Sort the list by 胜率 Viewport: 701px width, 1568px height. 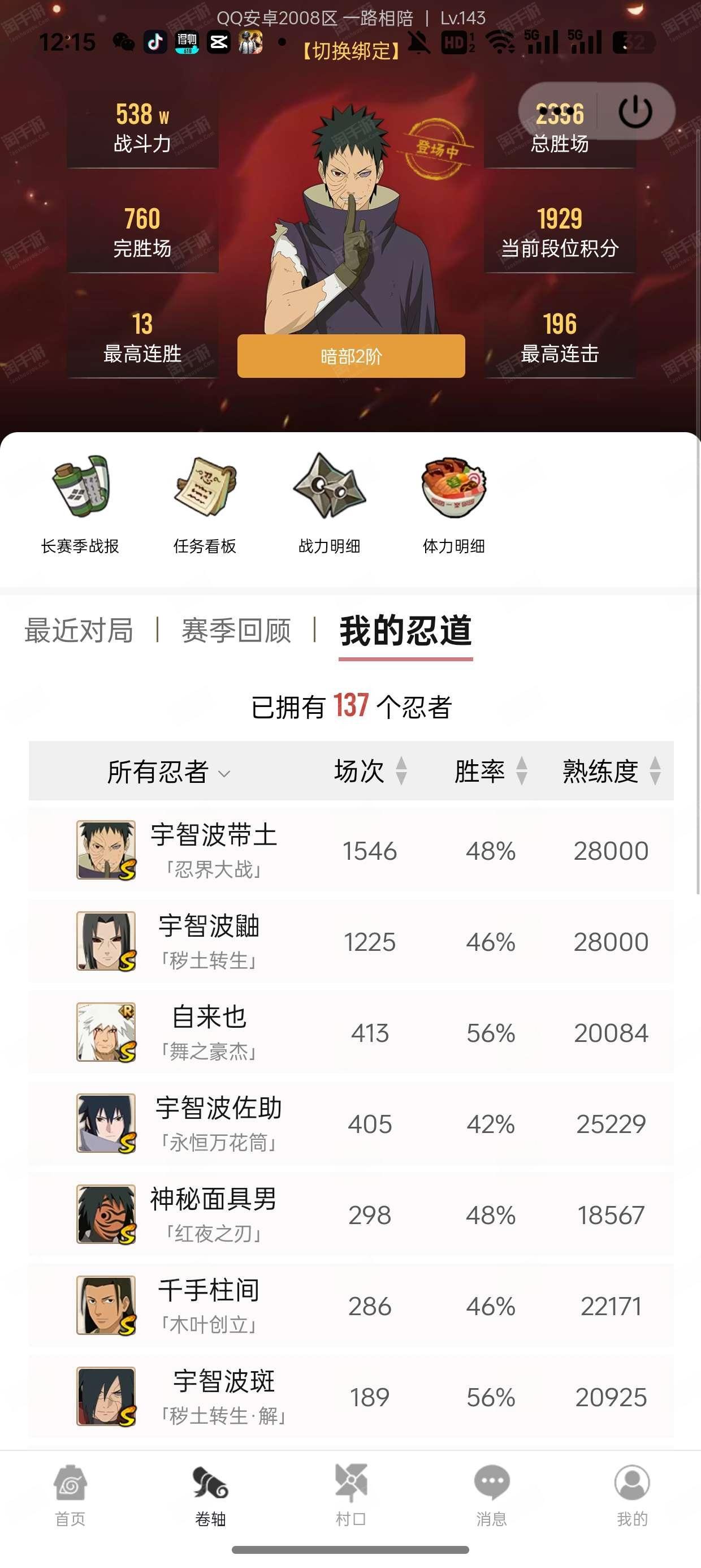click(491, 771)
